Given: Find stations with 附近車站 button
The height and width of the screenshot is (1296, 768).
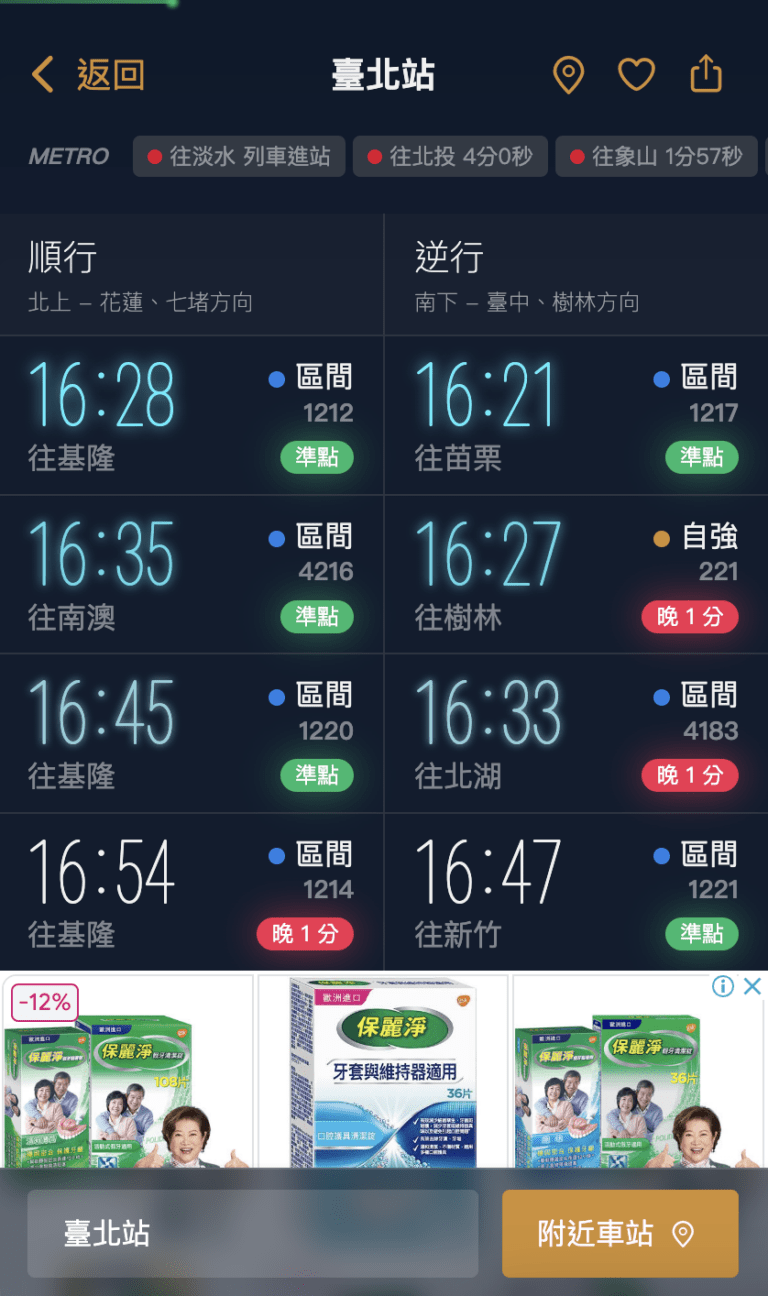Looking at the screenshot, I should (x=620, y=1233).
